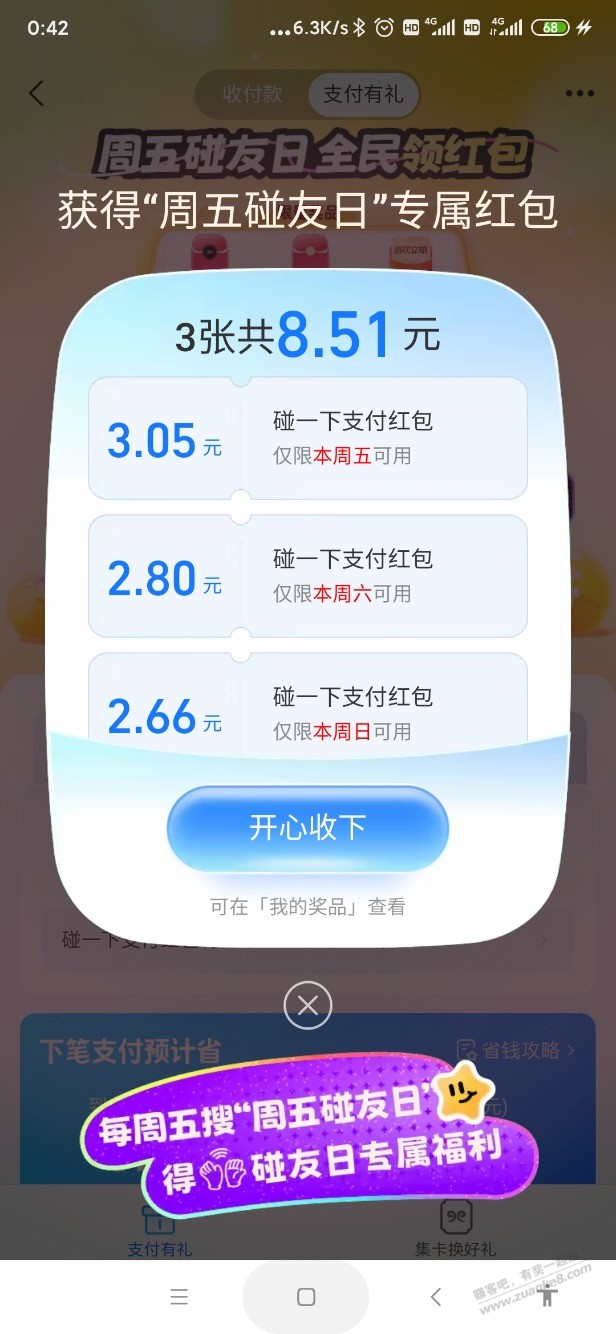
Task: Select the 支付有礼 top tab
Action: [x=362, y=95]
